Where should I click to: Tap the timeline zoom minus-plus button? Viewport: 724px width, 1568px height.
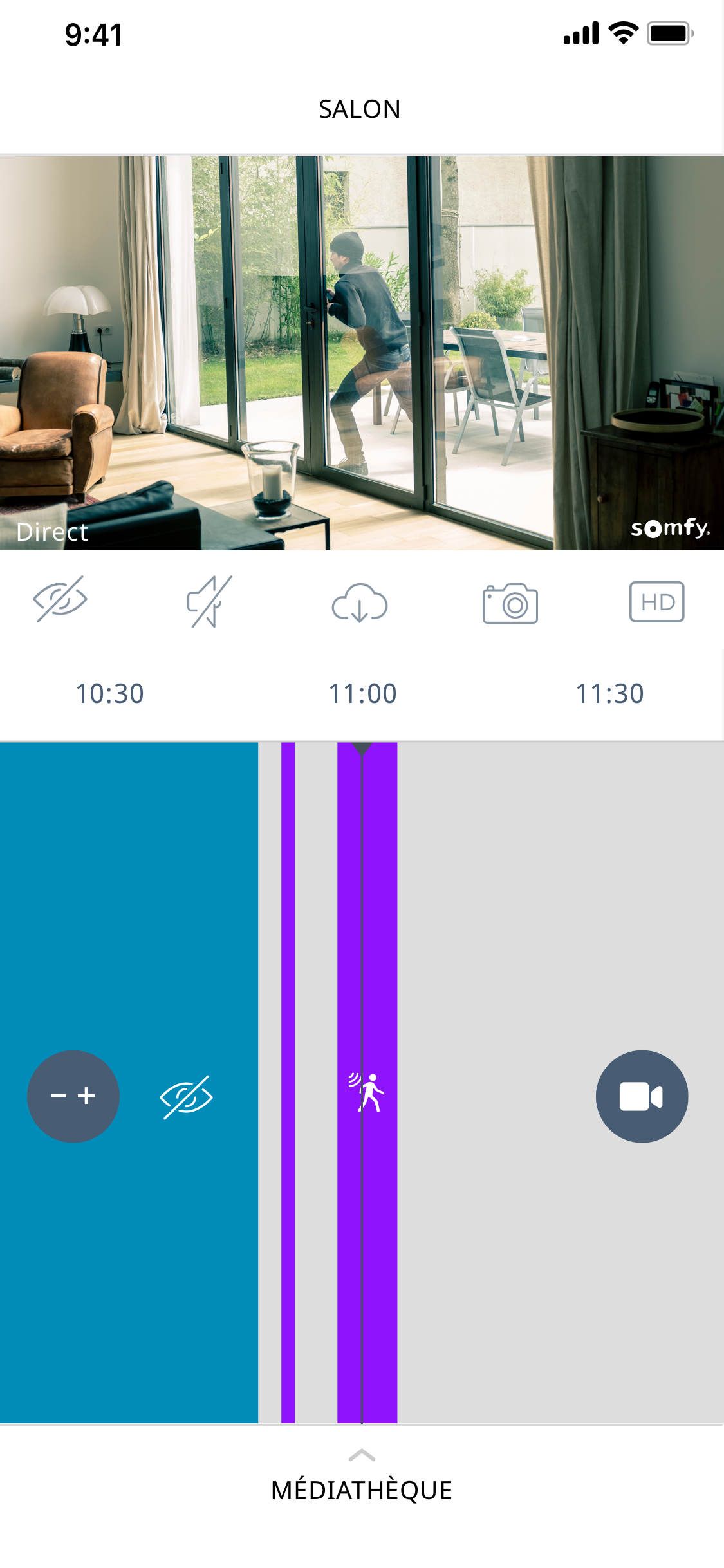pos(73,1096)
